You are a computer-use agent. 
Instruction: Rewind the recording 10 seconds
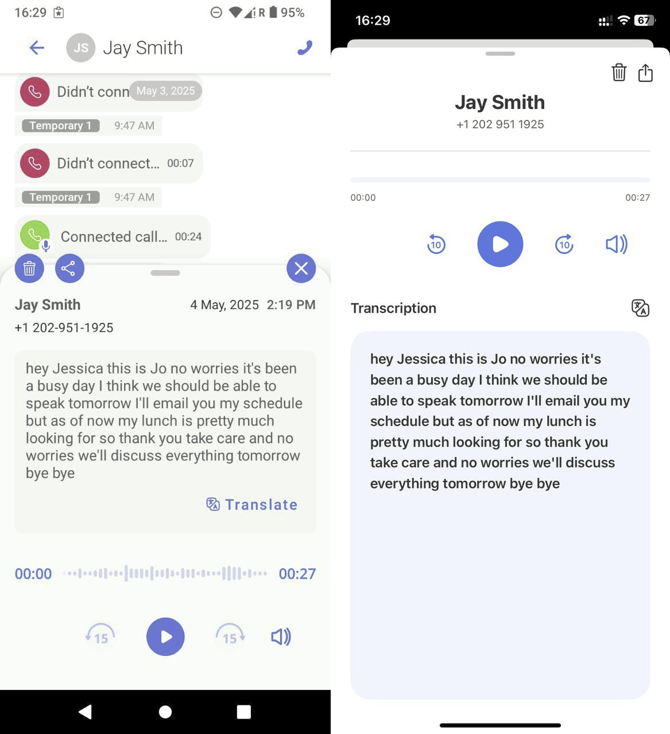[x=436, y=244]
